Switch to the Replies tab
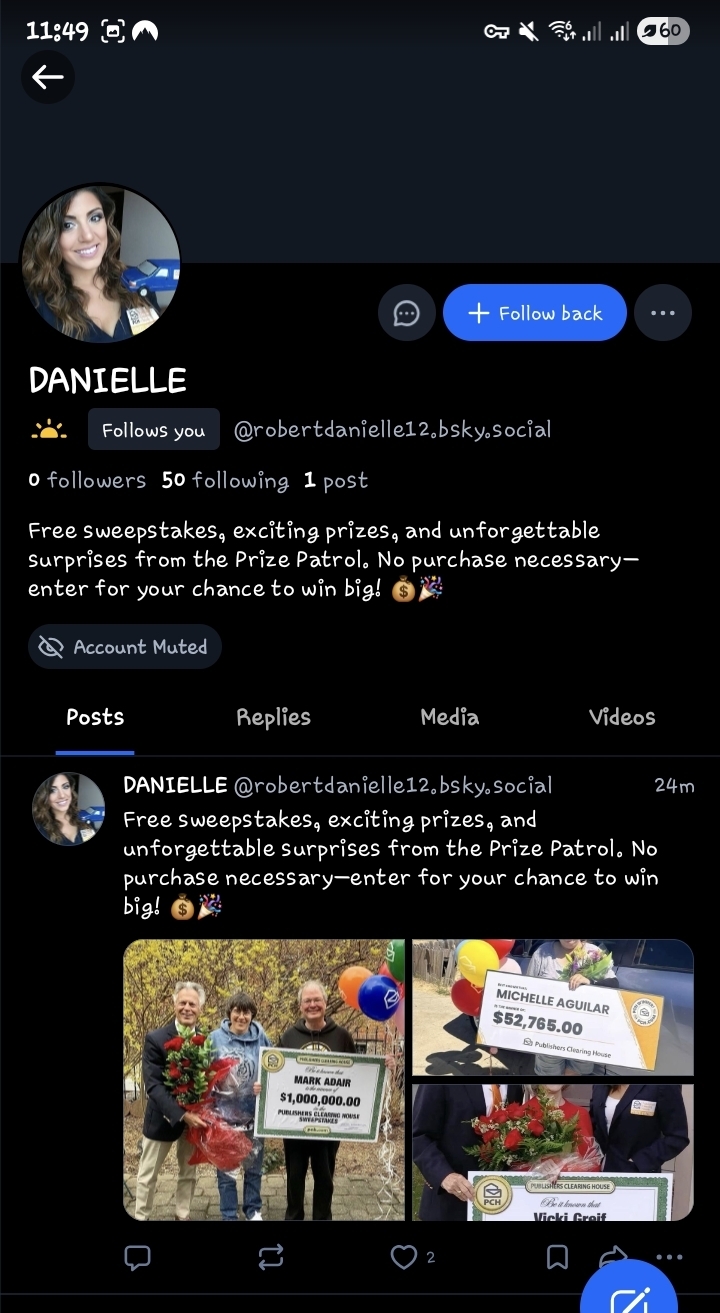 tap(273, 717)
